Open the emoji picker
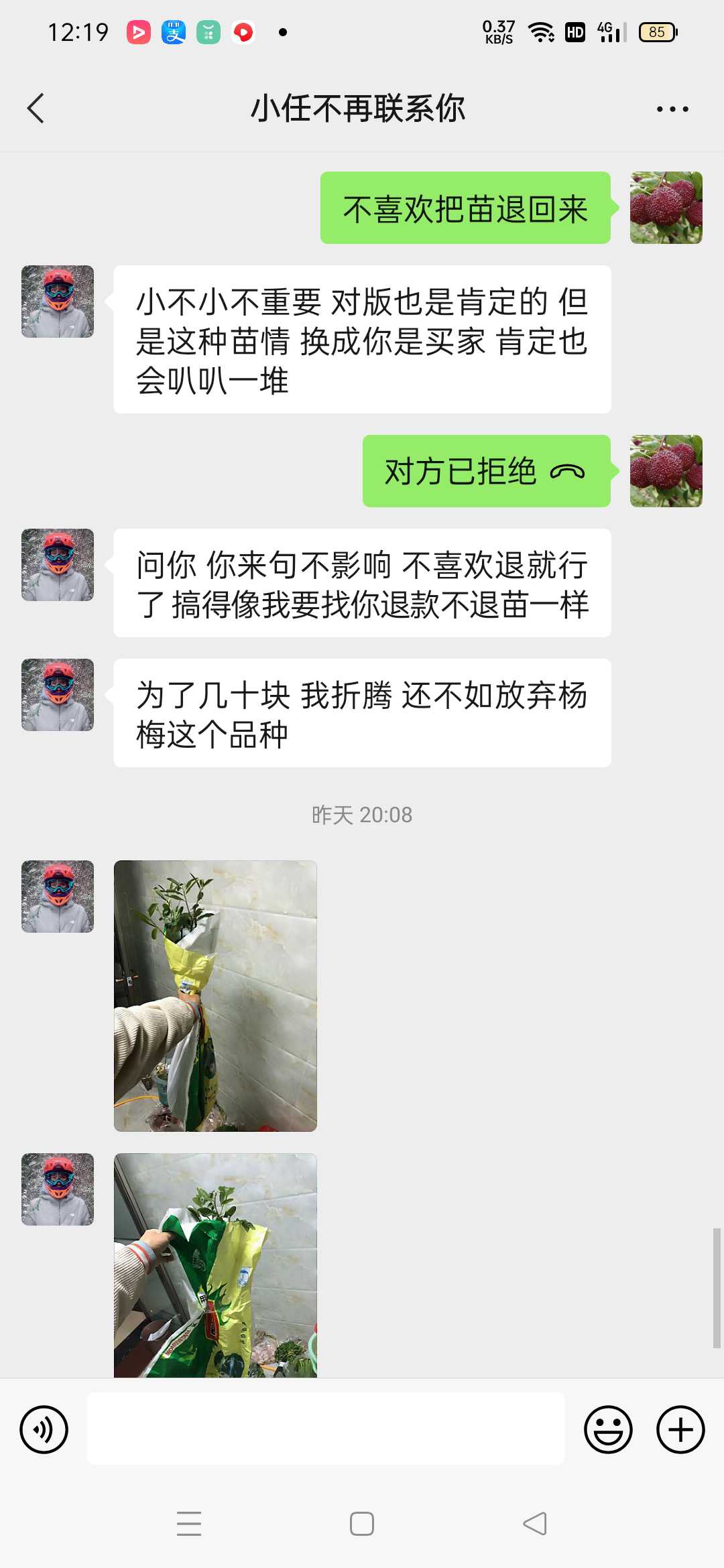 tap(608, 1429)
